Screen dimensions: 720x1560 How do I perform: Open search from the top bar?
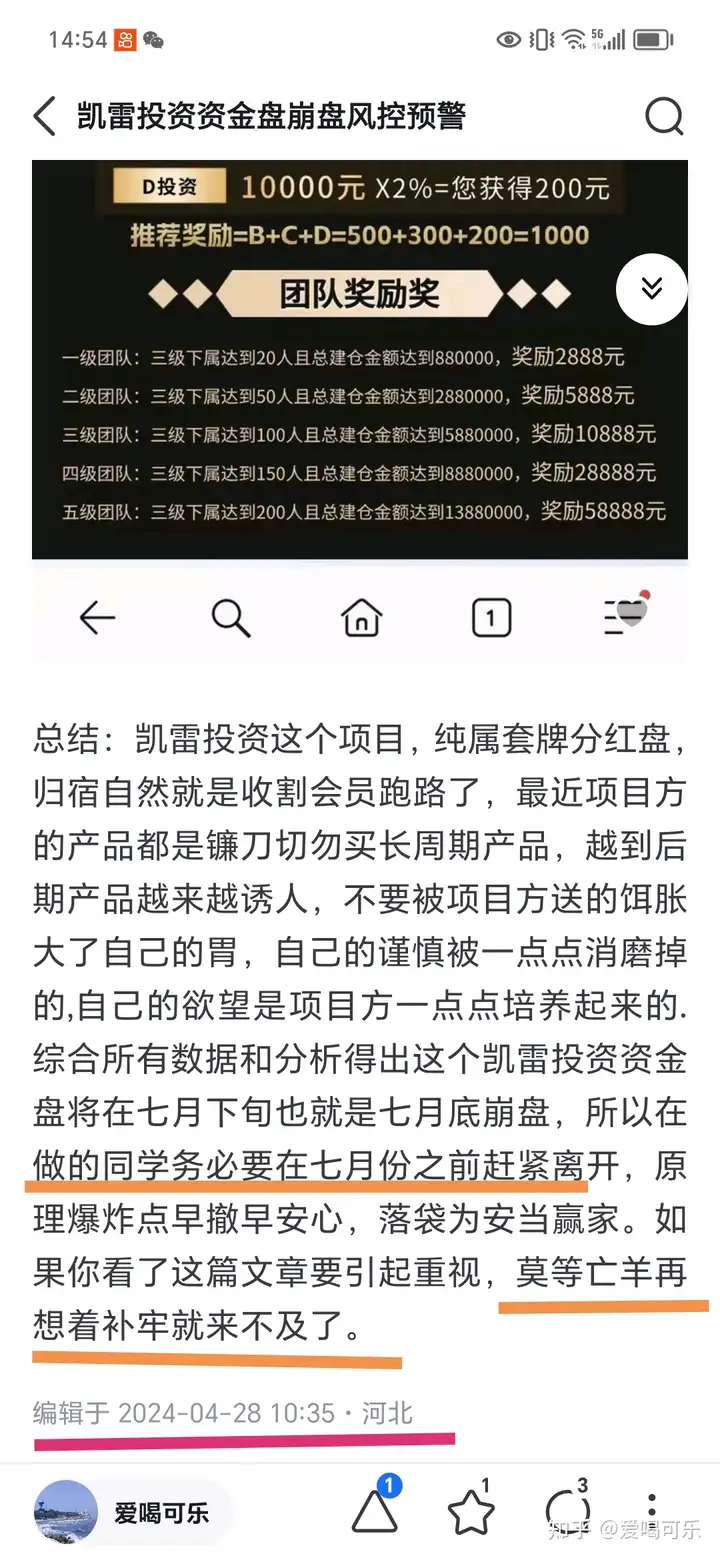(x=664, y=117)
